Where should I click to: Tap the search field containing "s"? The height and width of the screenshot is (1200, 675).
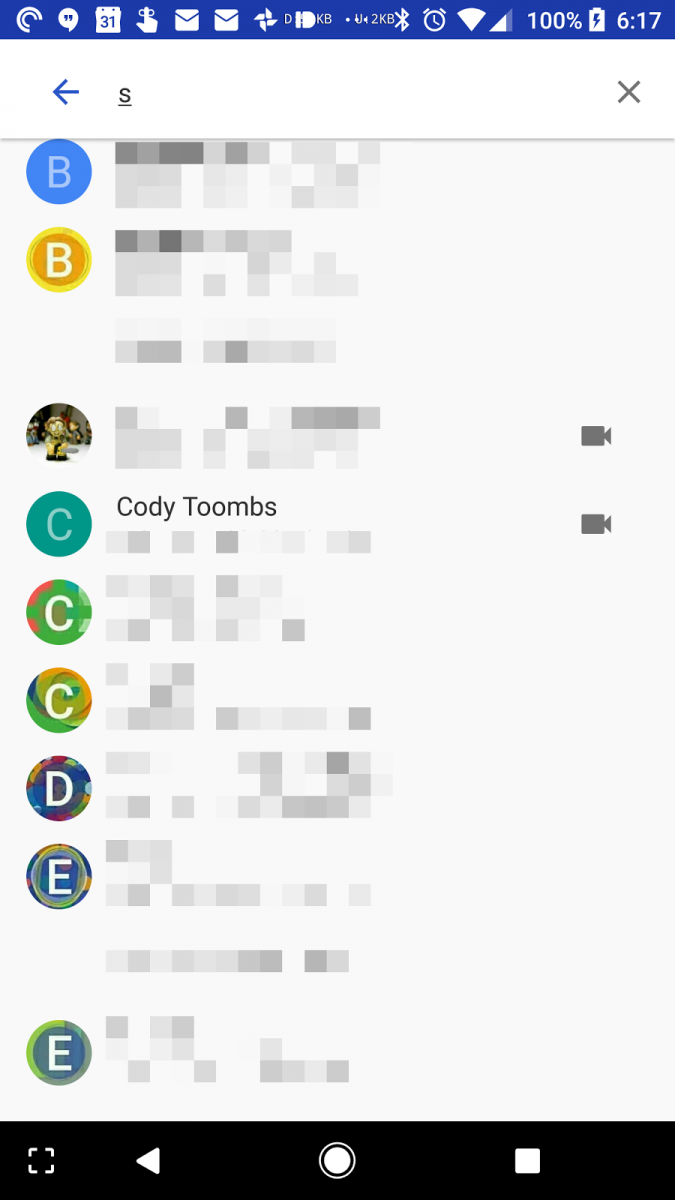point(350,94)
